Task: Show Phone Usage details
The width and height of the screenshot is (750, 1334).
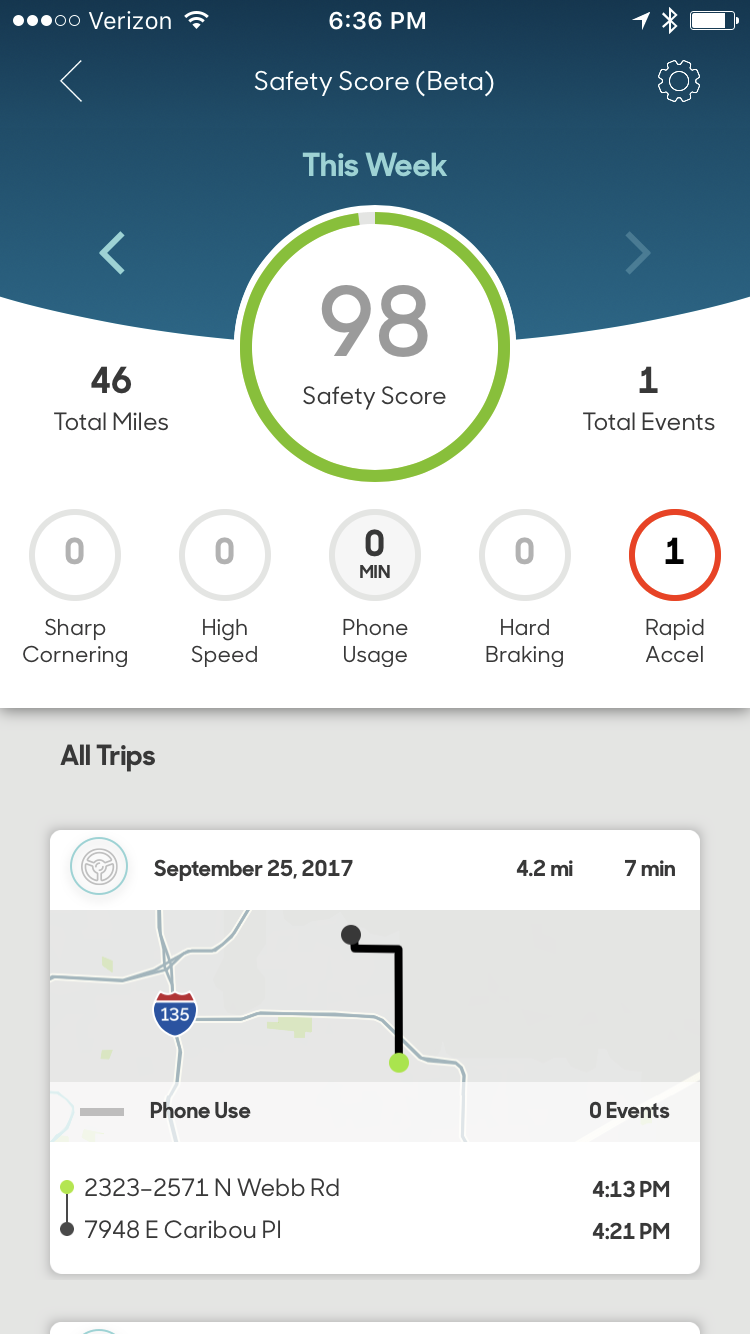Action: tap(375, 555)
